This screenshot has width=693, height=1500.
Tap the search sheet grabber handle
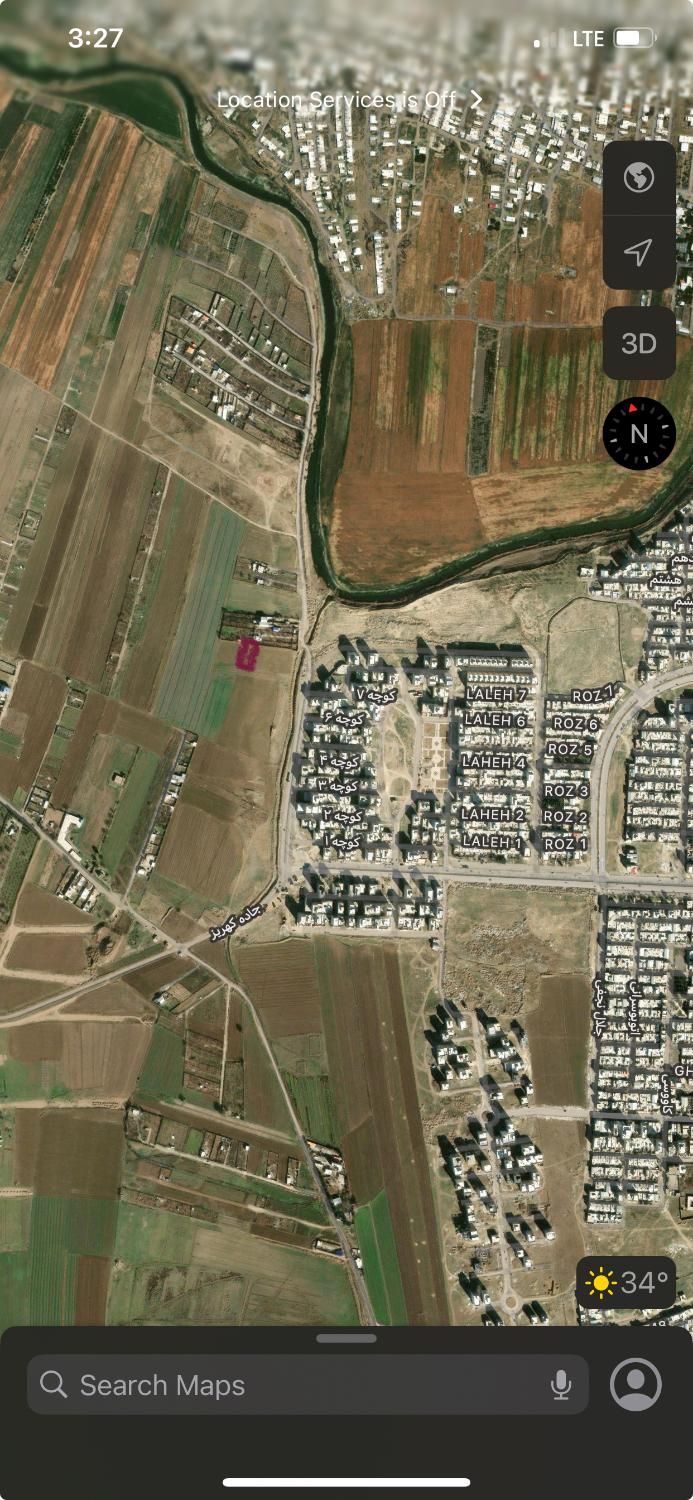pyautogui.click(x=346, y=1338)
